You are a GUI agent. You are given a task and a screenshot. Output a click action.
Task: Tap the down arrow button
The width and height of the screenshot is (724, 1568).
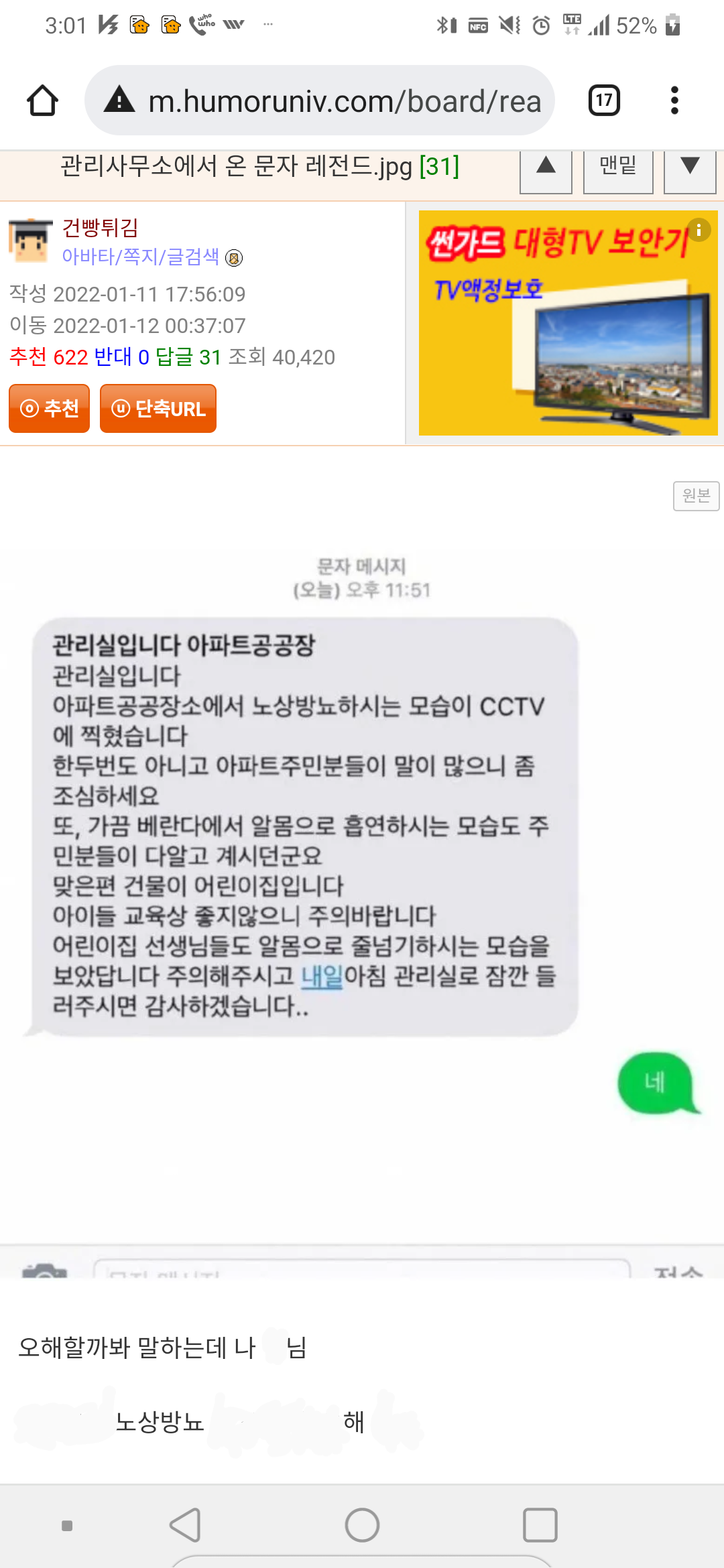690,171
